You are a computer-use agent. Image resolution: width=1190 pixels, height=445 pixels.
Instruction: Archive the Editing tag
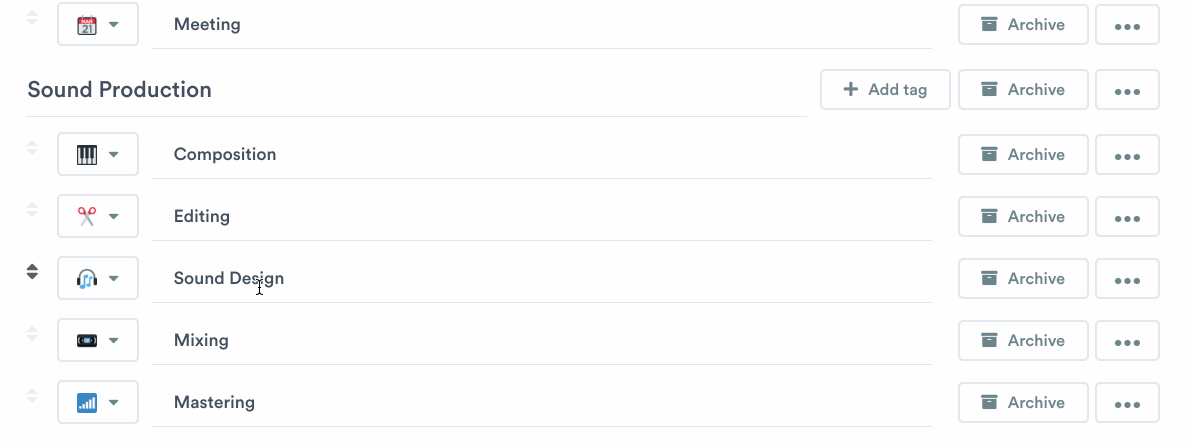pos(1022,217)
